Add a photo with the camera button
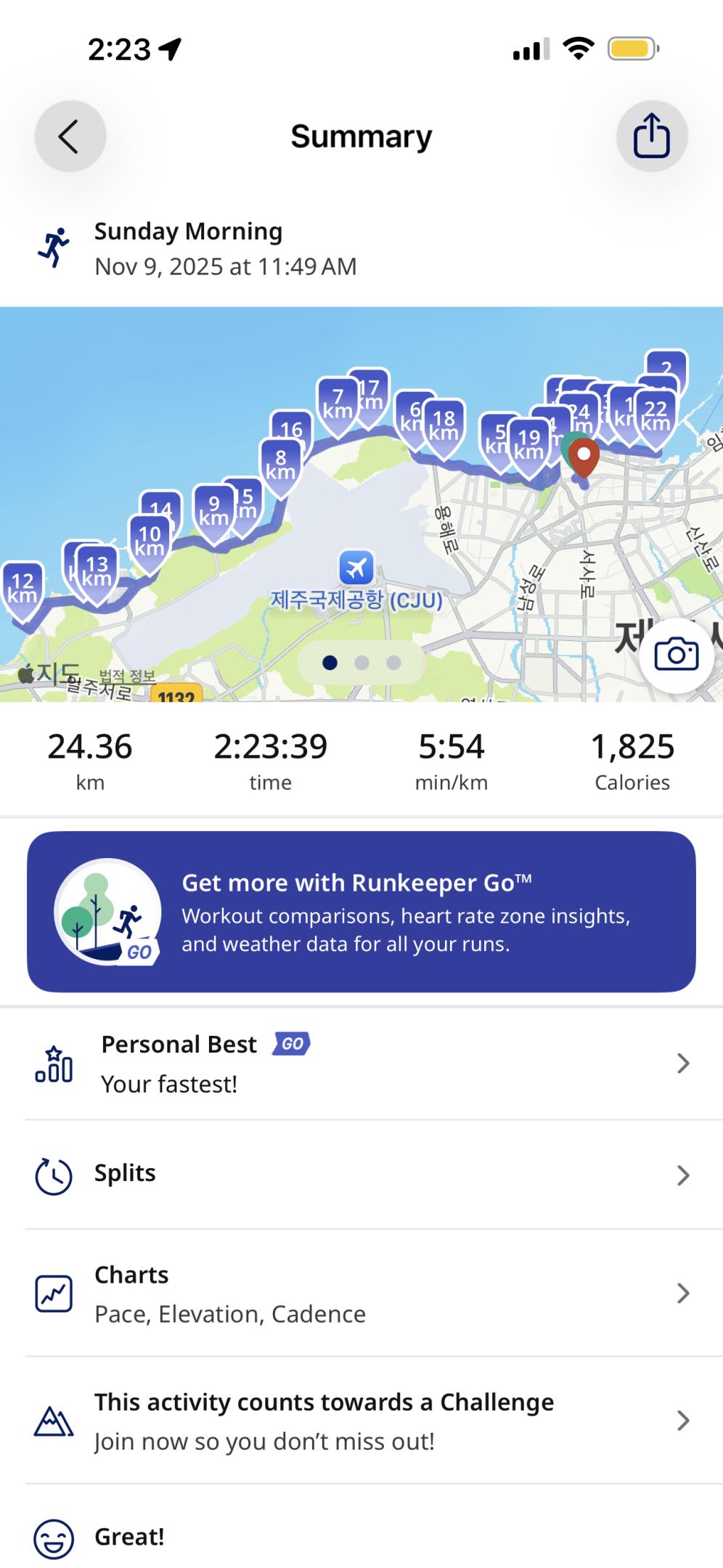This screenshot has width=723, height=1568. point(676,655)
